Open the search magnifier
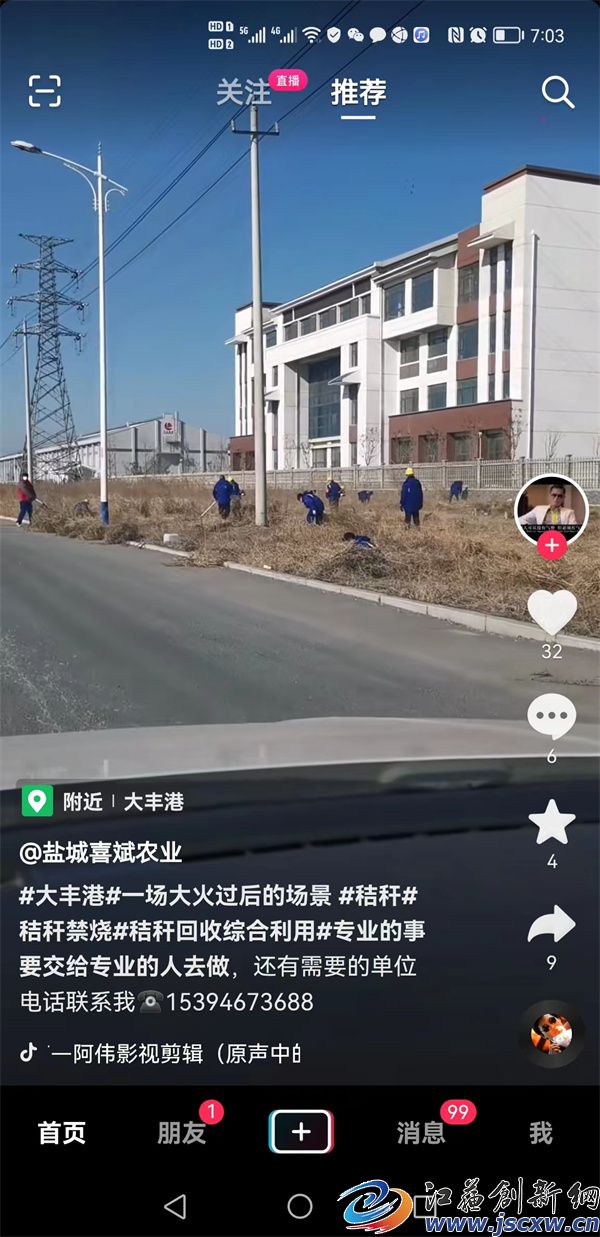 pos(558,92)
